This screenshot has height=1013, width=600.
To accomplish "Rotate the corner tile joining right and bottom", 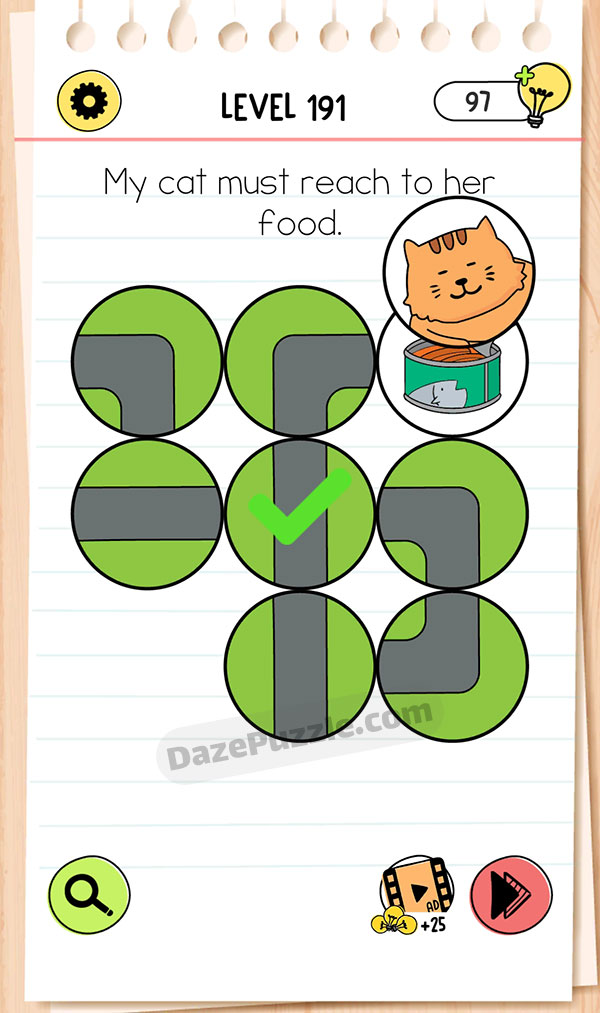I will (300, 362).
